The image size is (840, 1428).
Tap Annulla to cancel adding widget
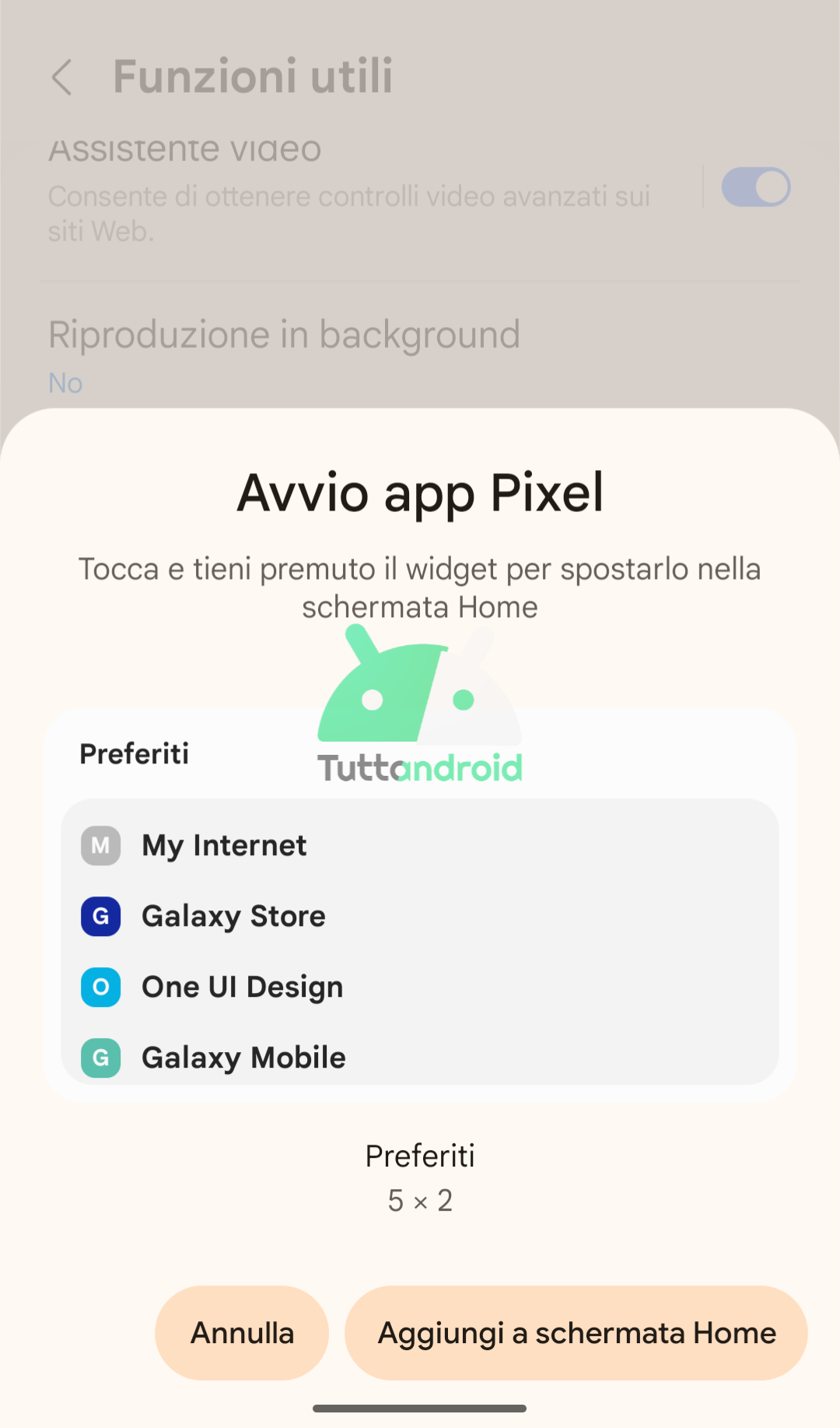click(x=242, y=1333)
